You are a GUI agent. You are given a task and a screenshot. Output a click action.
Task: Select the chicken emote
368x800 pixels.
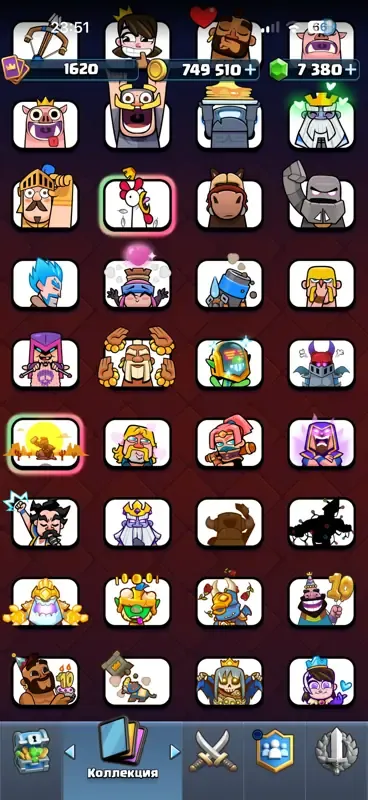[x=137, y=205]
